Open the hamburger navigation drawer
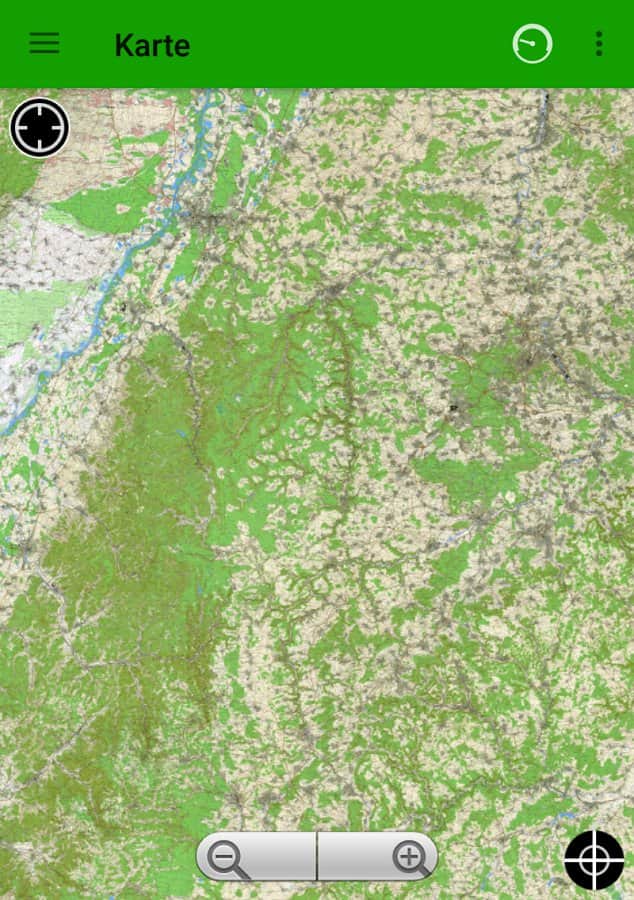The width and height of the screenshot is (634, 900). (44, 43)
